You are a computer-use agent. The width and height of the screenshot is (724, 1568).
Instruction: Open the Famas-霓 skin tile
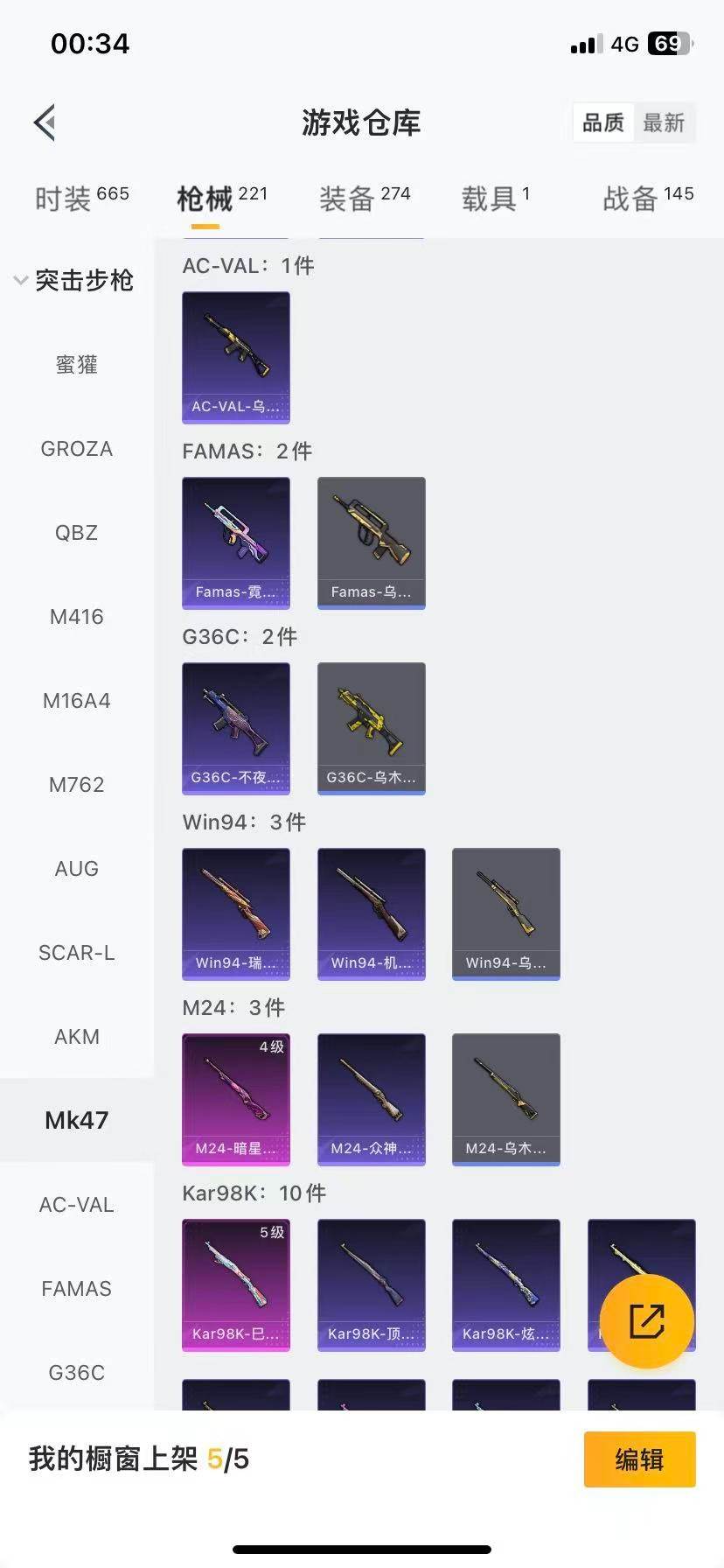tap(235, 542)
